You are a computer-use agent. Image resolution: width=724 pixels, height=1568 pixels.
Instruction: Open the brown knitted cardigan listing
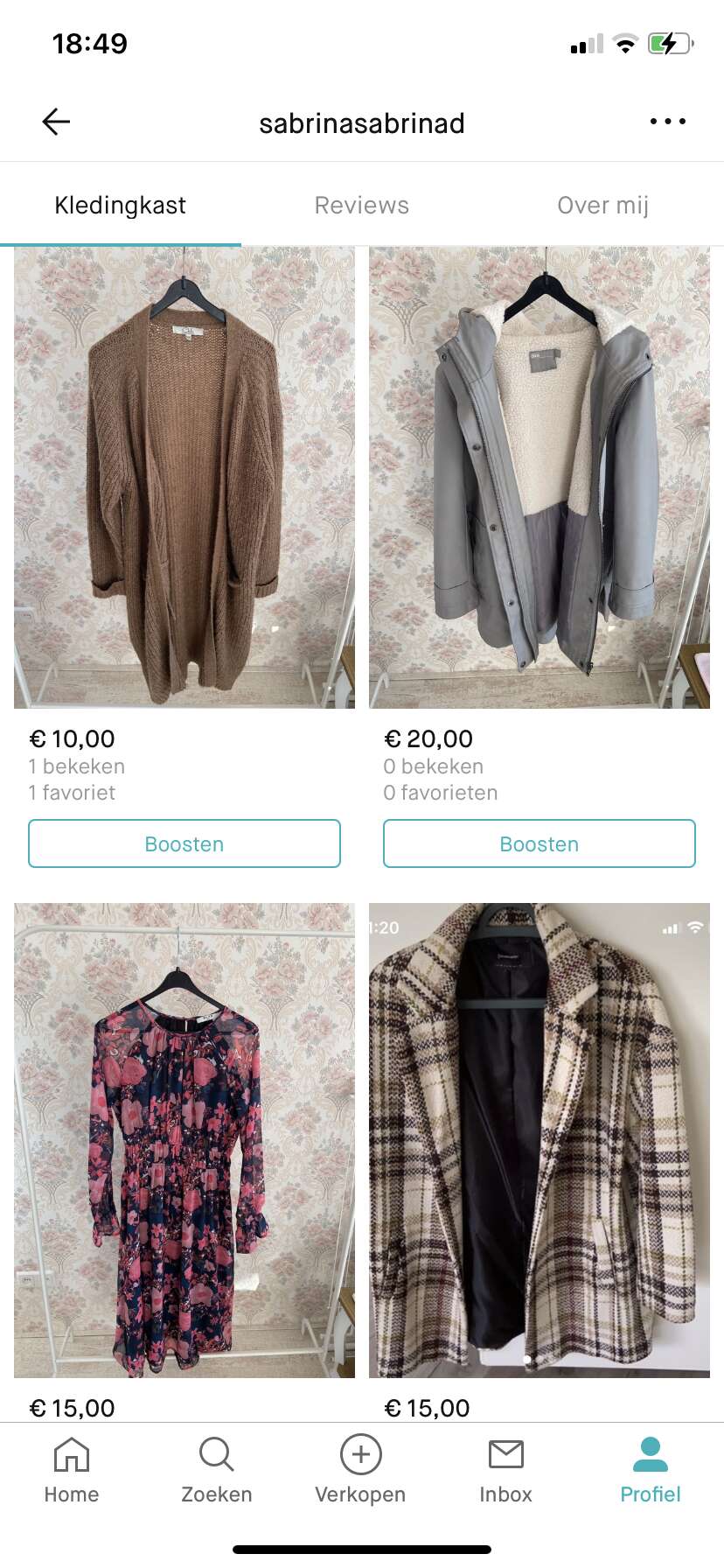(184, 478)
